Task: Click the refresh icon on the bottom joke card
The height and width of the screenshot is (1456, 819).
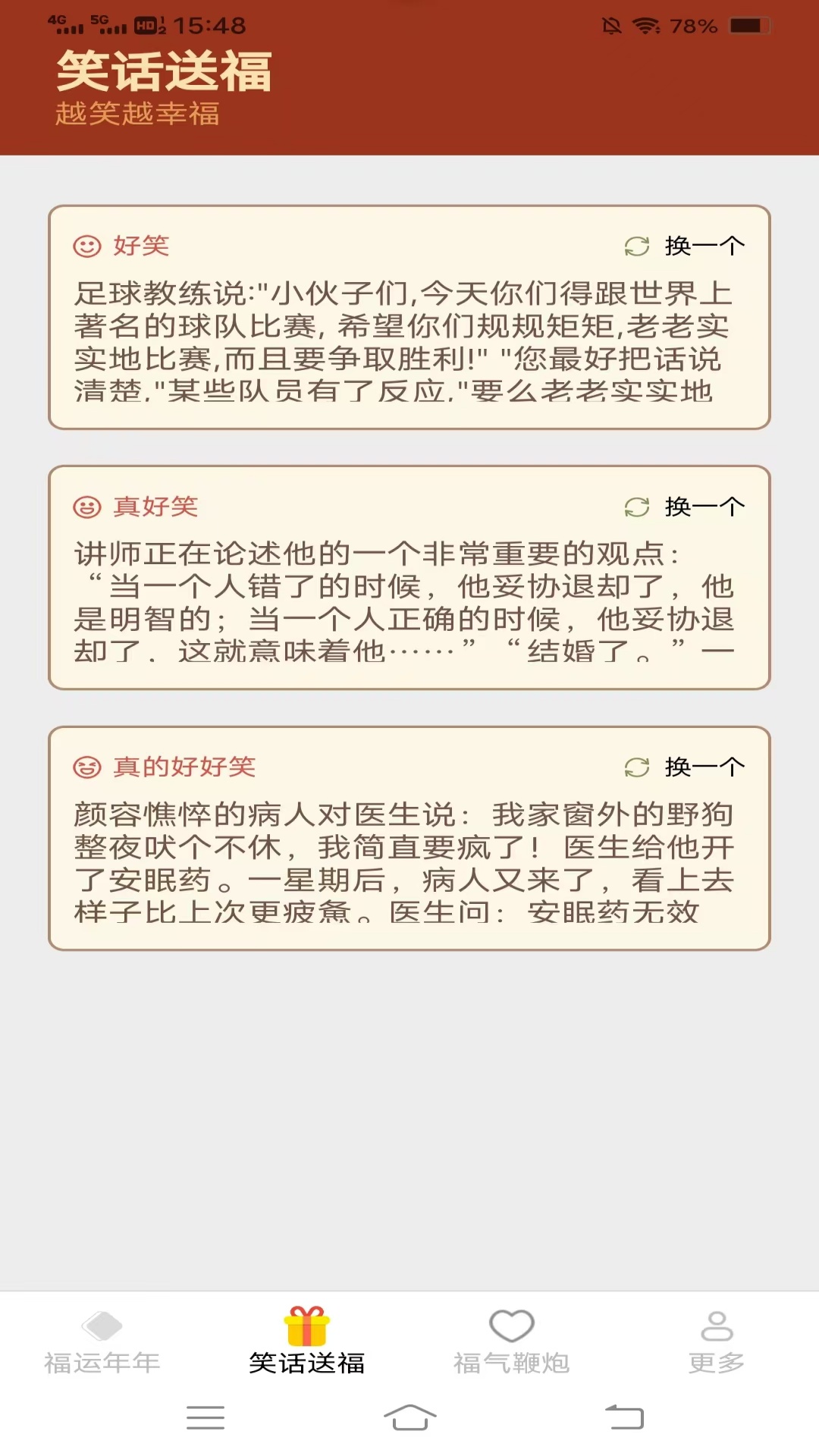Action: (639, 767)
